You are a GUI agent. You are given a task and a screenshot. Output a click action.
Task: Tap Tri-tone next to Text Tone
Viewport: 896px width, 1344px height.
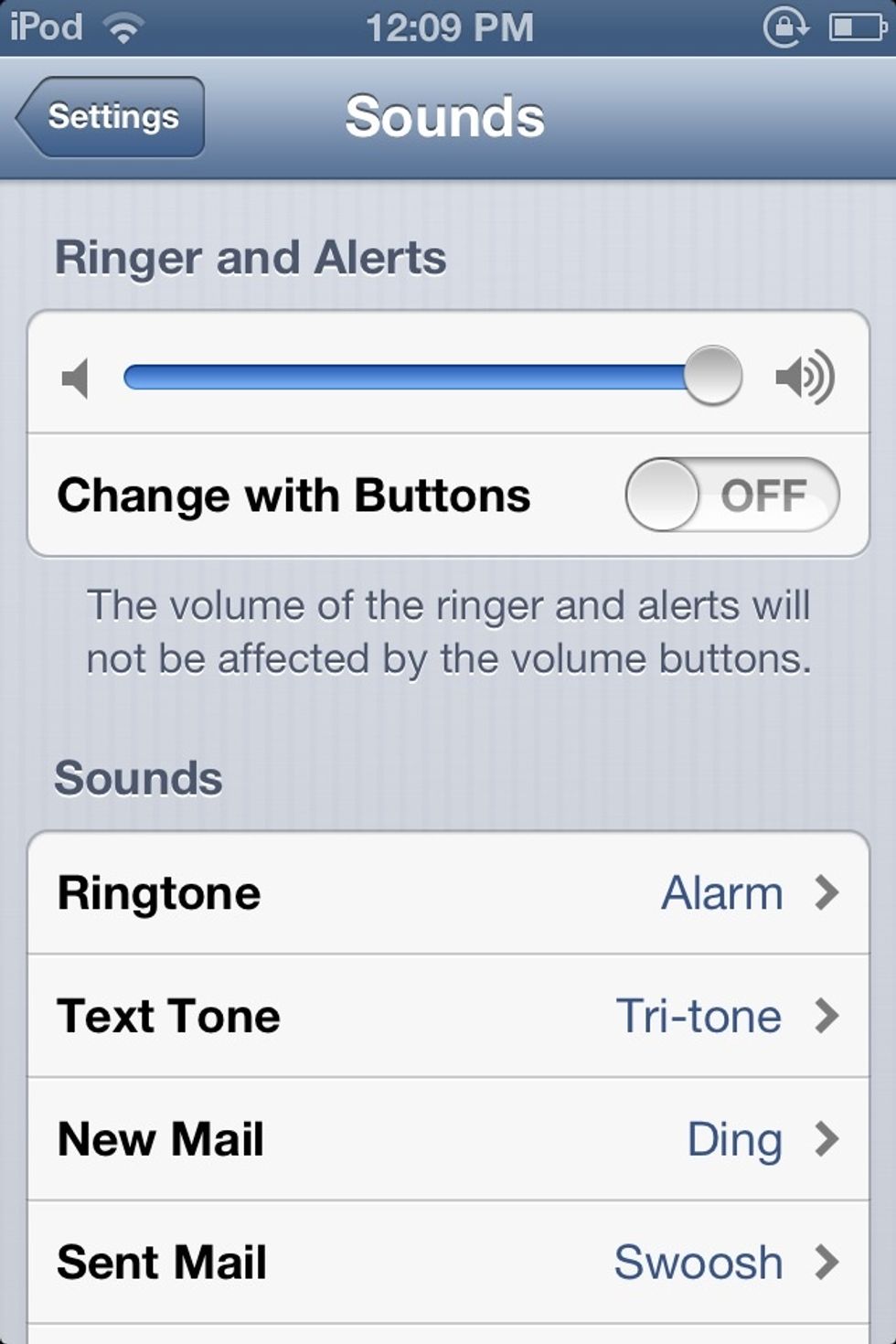(x=699, y=1016)
